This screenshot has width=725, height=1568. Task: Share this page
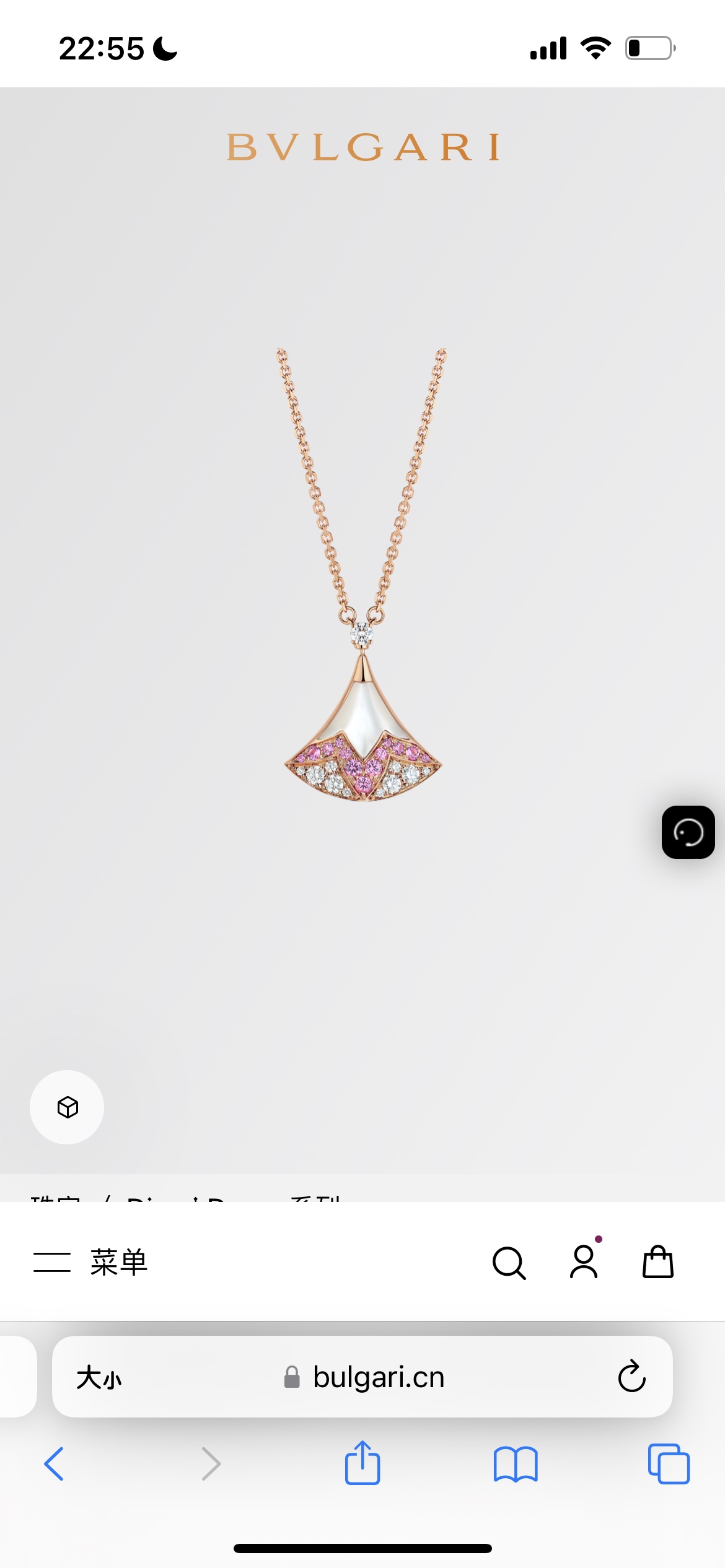click(362, 1463)
